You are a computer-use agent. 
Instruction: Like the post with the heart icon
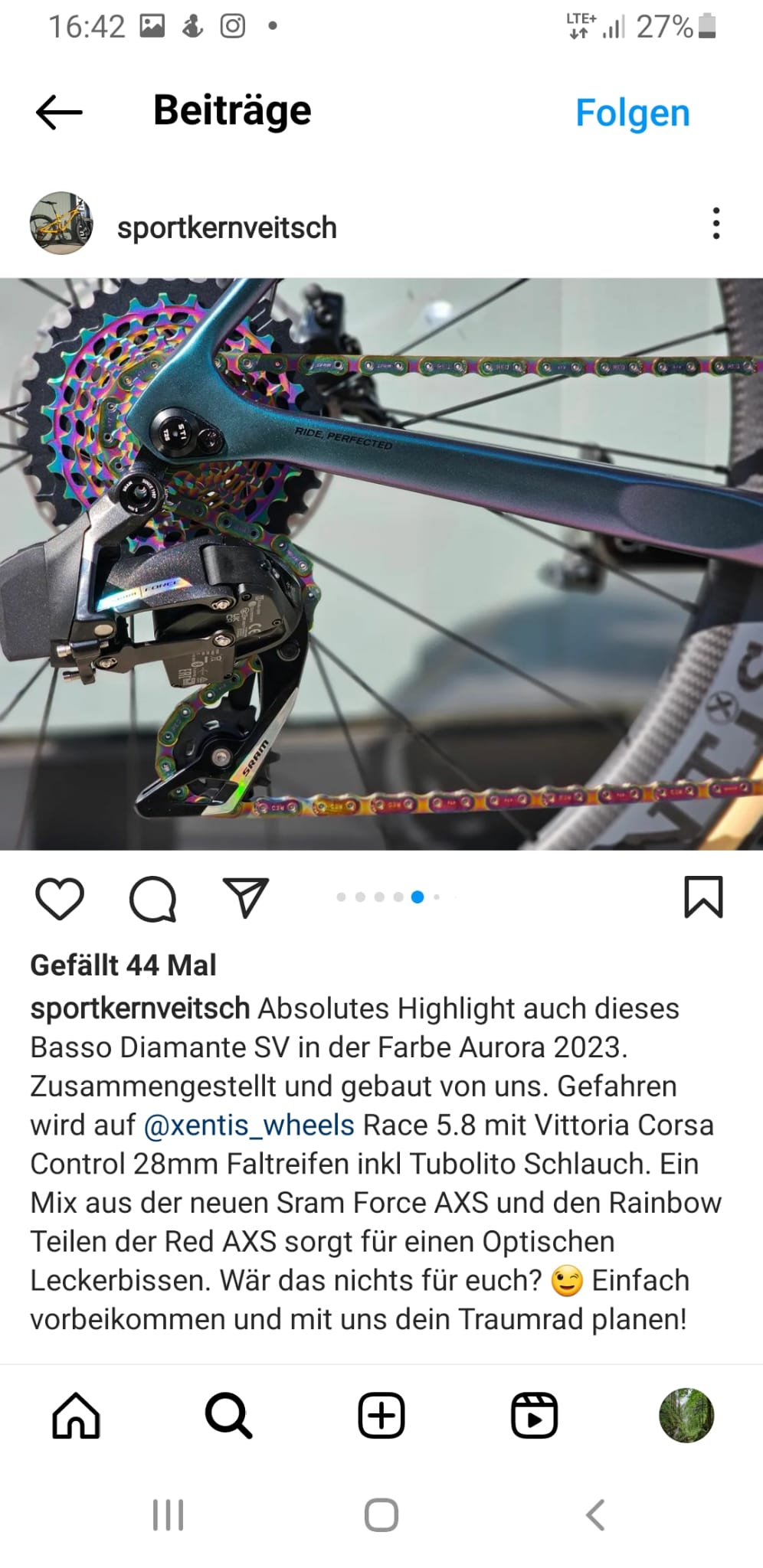pos(60,897)
